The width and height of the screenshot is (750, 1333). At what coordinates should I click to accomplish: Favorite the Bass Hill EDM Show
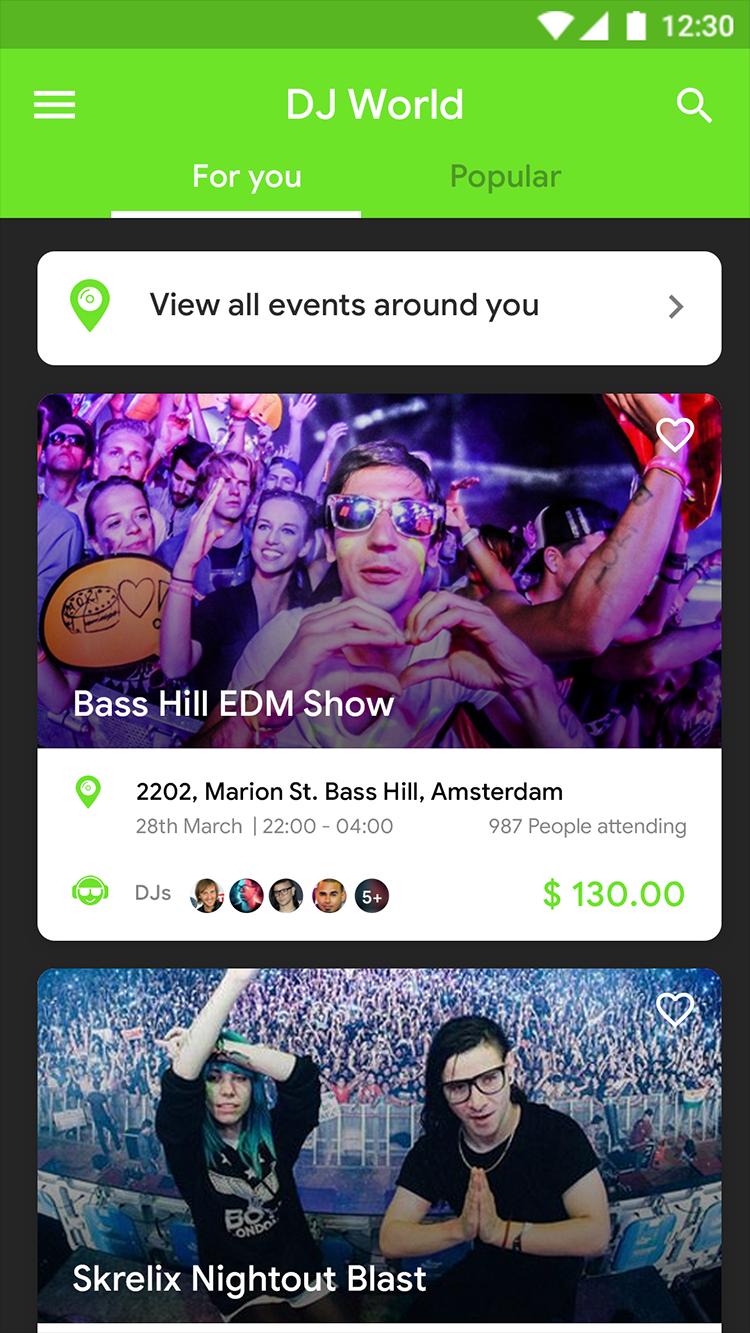[x=674, y=434]
